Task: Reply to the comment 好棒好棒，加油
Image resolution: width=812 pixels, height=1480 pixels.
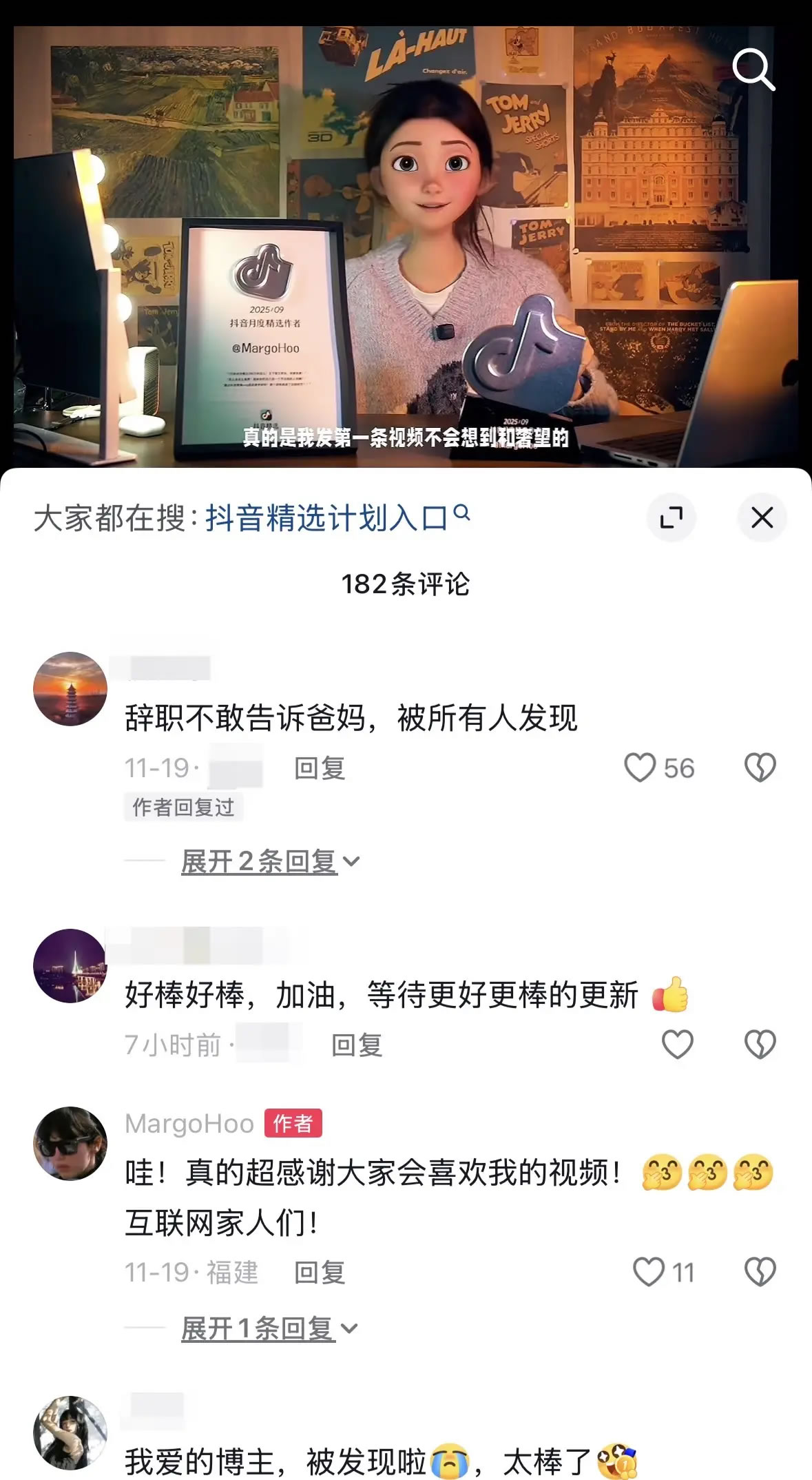Action: click(x=357, y=1045)
